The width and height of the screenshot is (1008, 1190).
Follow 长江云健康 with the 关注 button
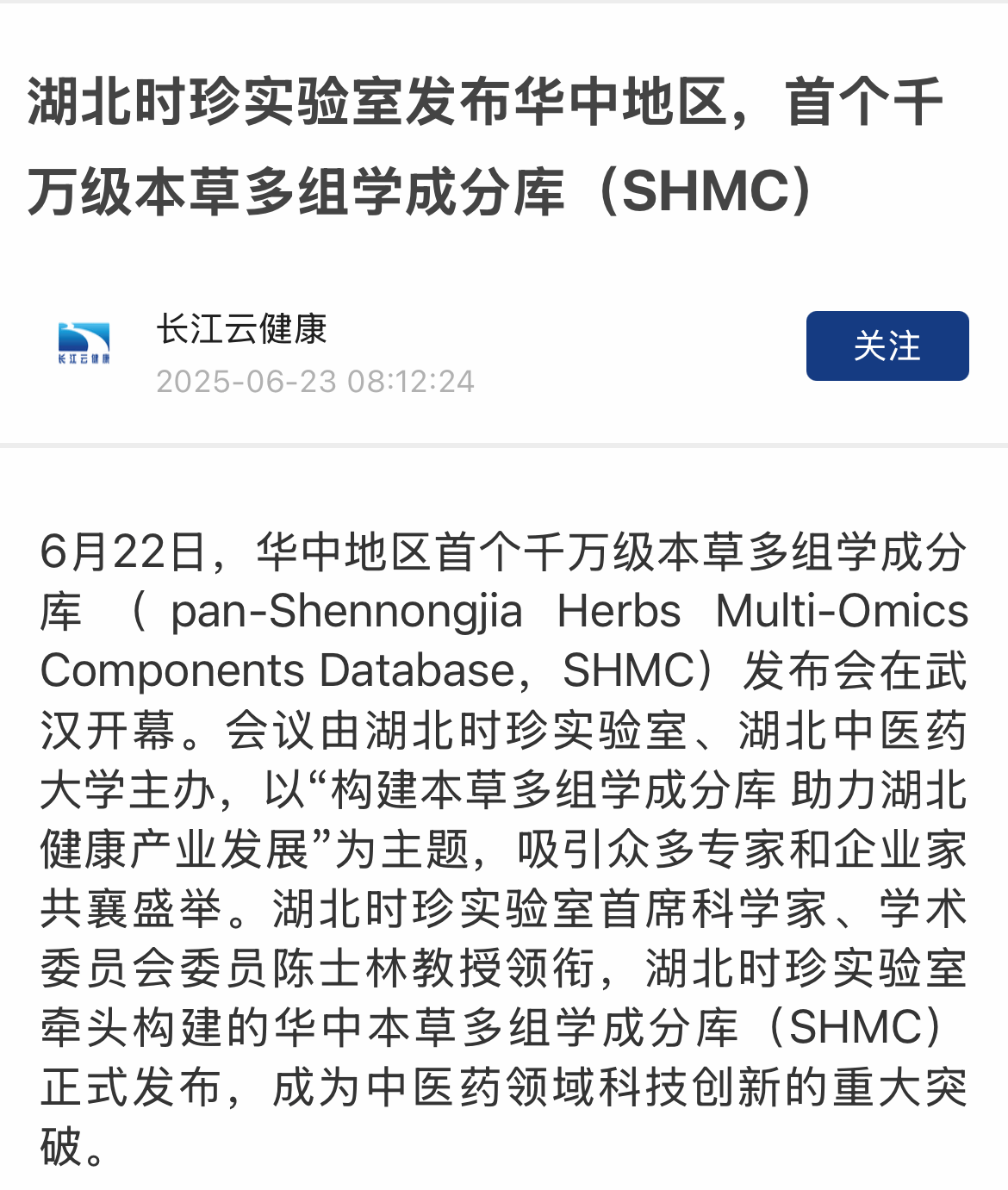click(887, 346)
